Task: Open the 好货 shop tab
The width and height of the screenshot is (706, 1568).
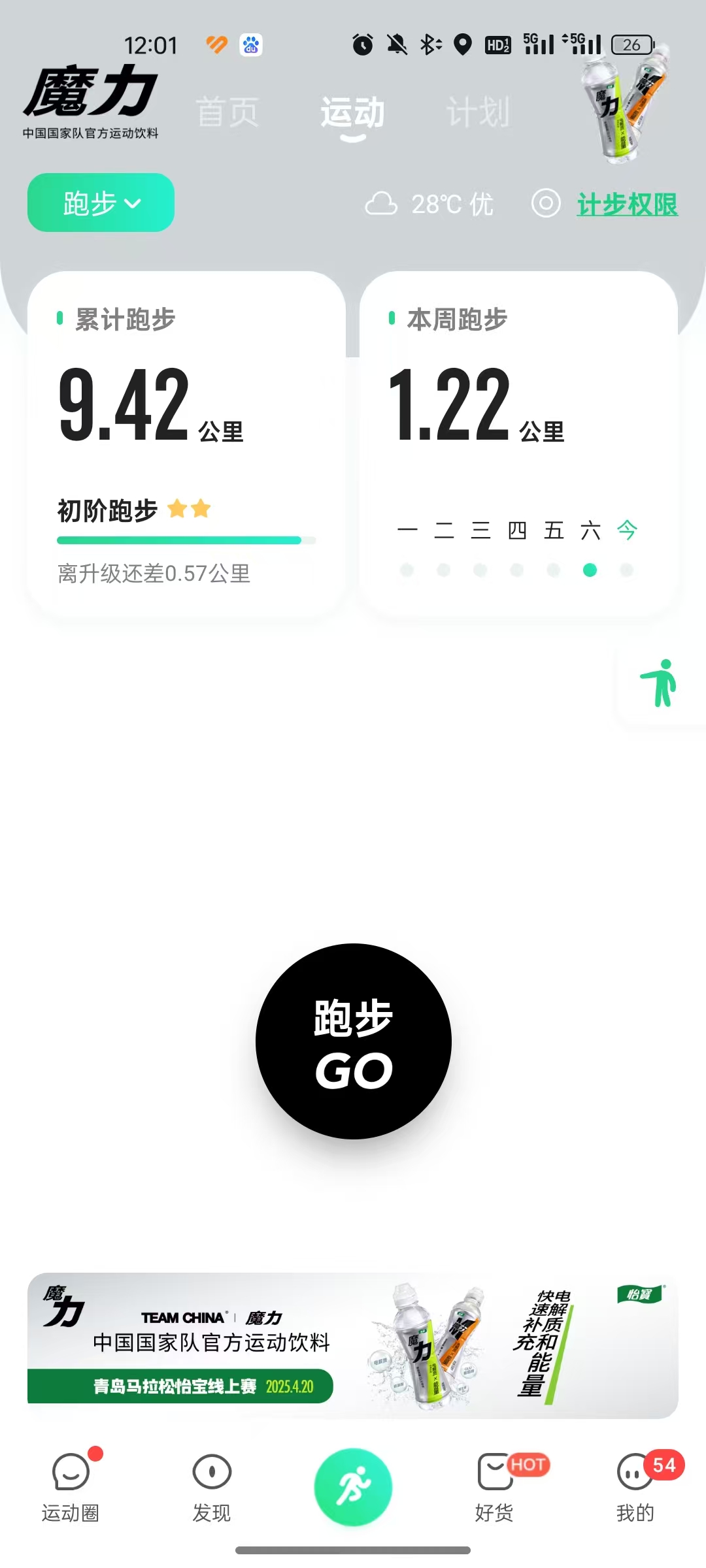Action: 495,1486
